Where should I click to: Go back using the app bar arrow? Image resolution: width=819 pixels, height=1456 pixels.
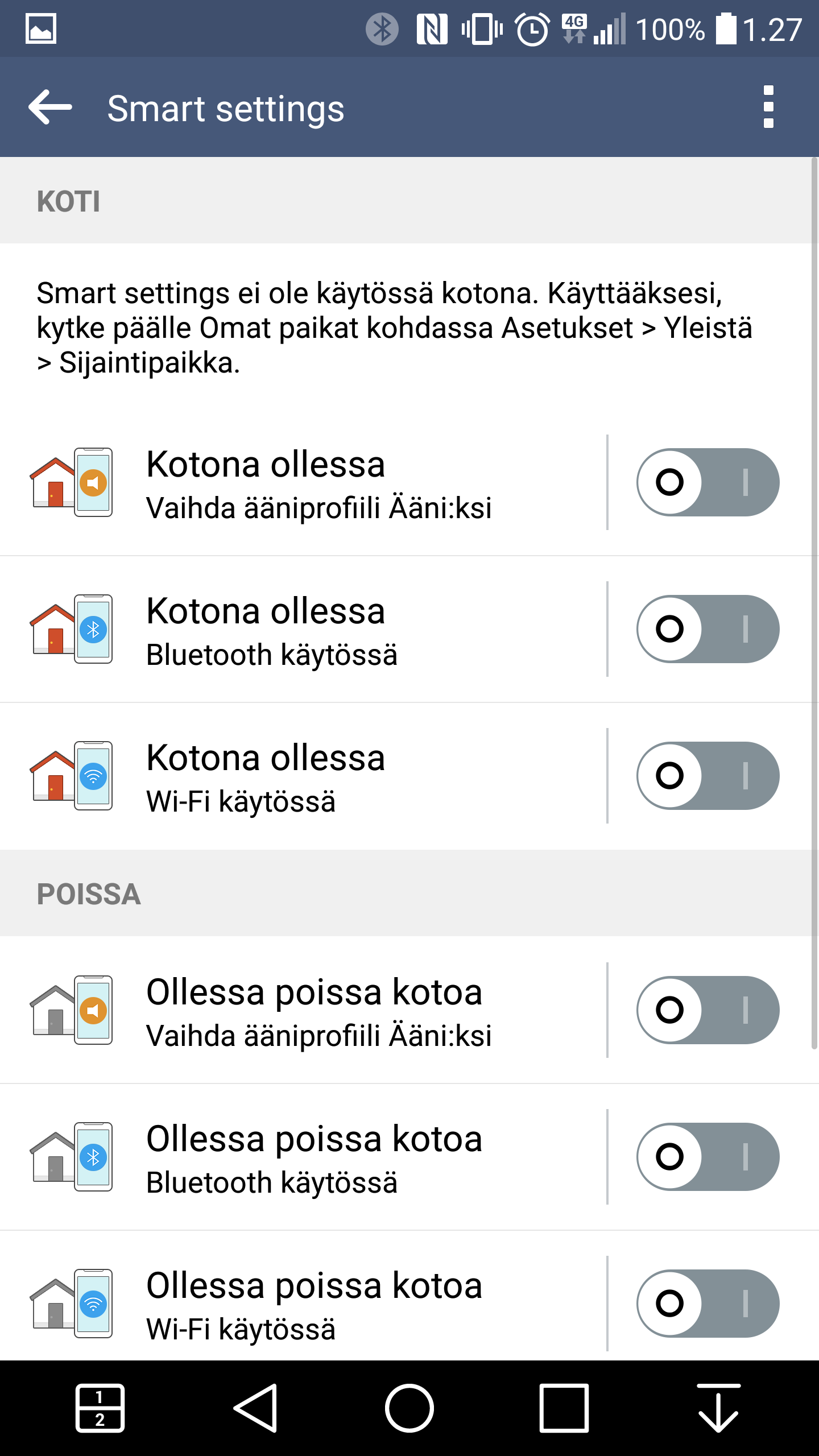(x=50, y=107)
